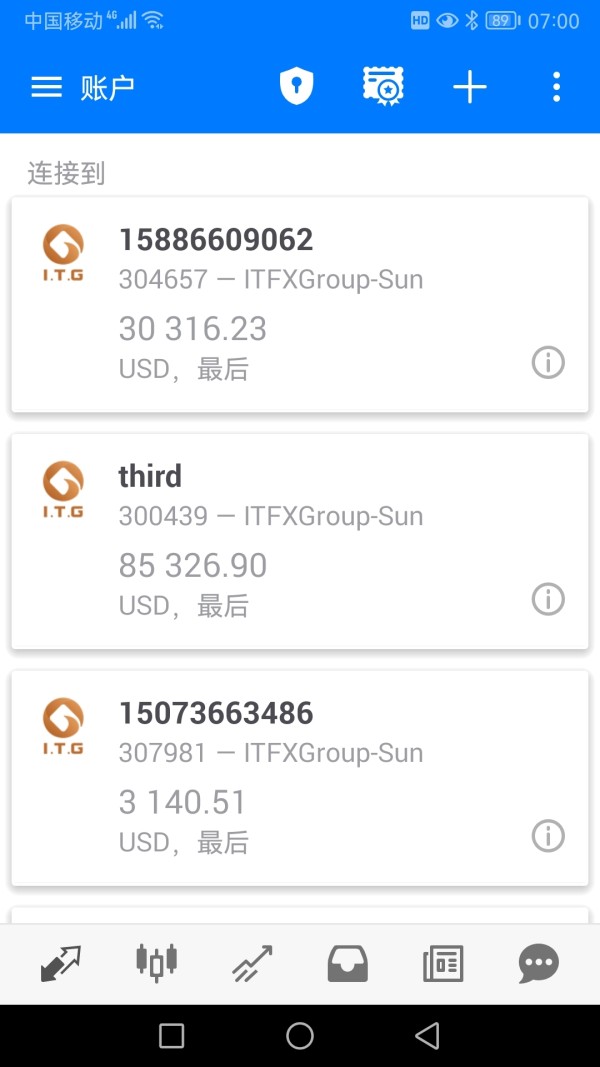The height and width of the screenshot is (1067, 600).
Task: Open the navigation drawer menu
Action: [x=46, y=88]
